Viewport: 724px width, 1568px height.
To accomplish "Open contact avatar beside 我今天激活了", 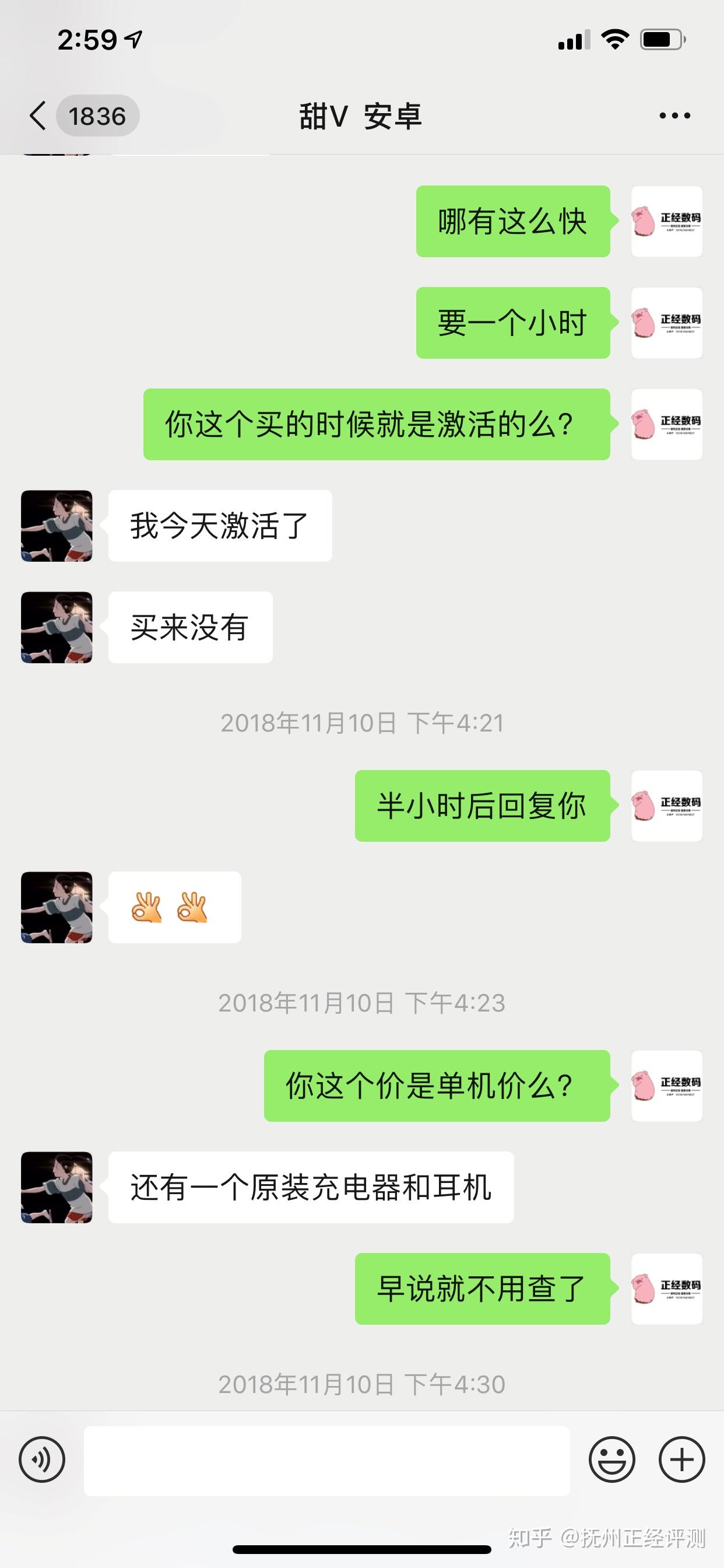I will click(x=57, y=526).
